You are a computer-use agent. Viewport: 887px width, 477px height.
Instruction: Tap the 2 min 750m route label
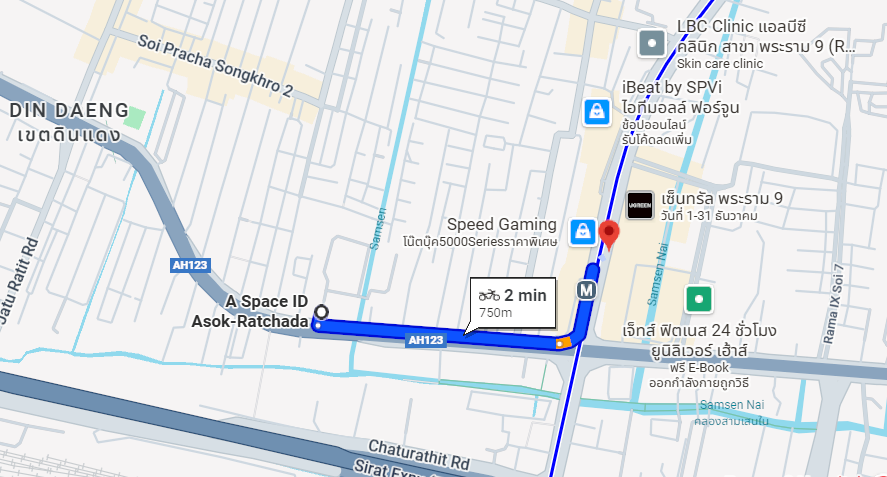tap(511, 303)
